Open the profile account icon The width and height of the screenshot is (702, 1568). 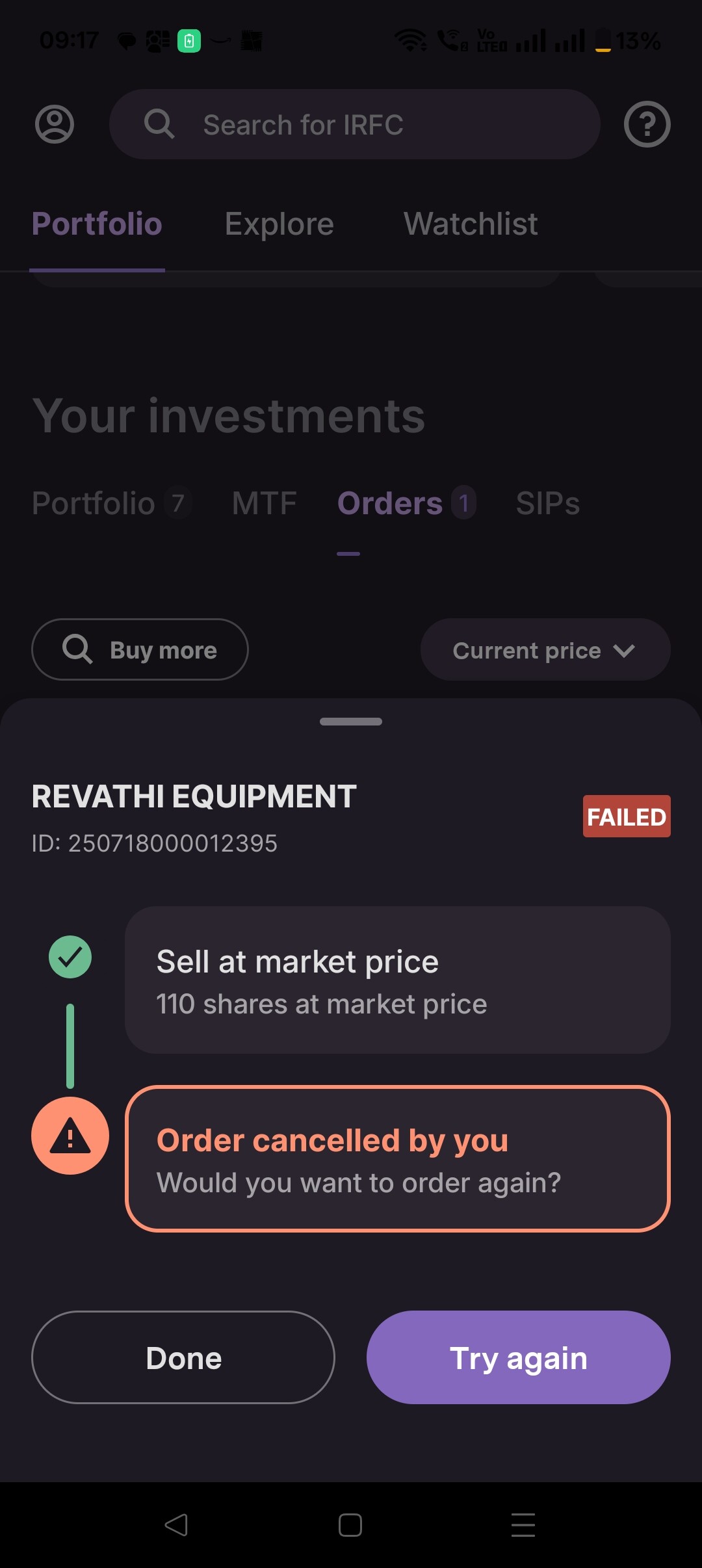click(55, 124)
